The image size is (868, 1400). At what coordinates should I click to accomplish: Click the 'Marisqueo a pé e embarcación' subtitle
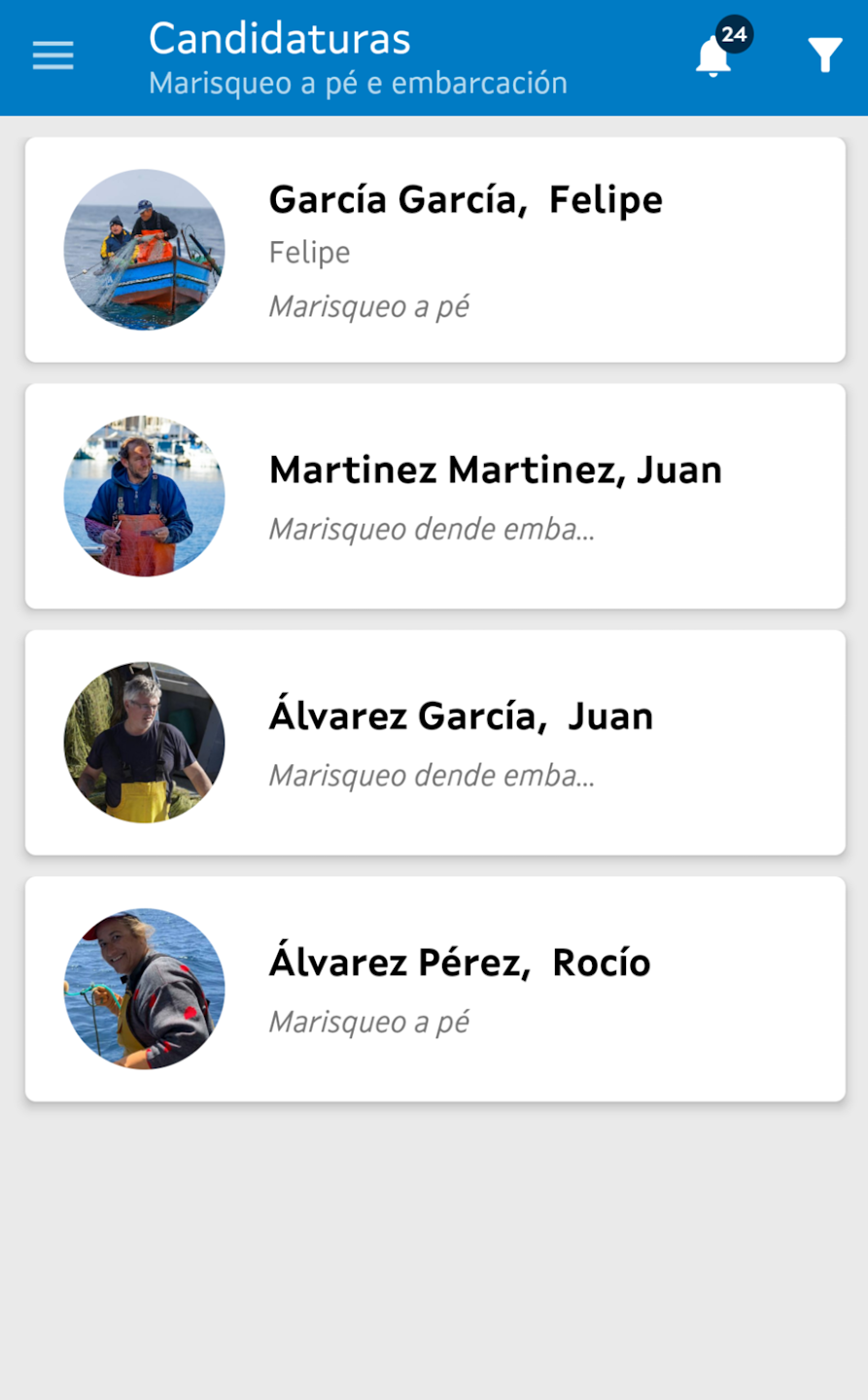pyautogui.click(x=358, y=84)
